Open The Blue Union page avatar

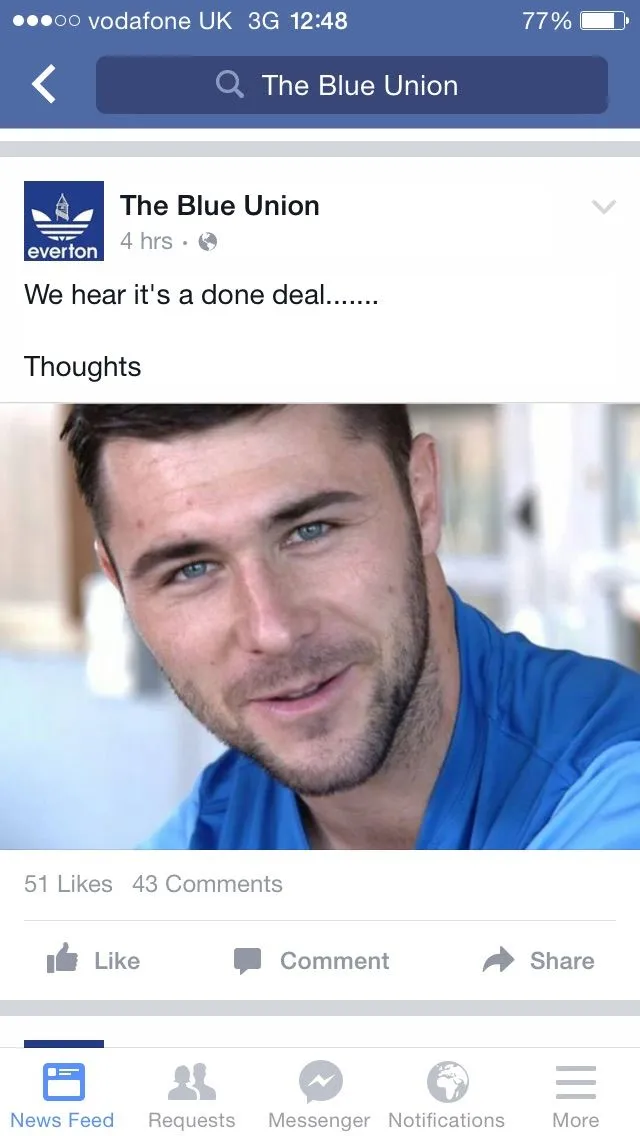click(63, 221)
